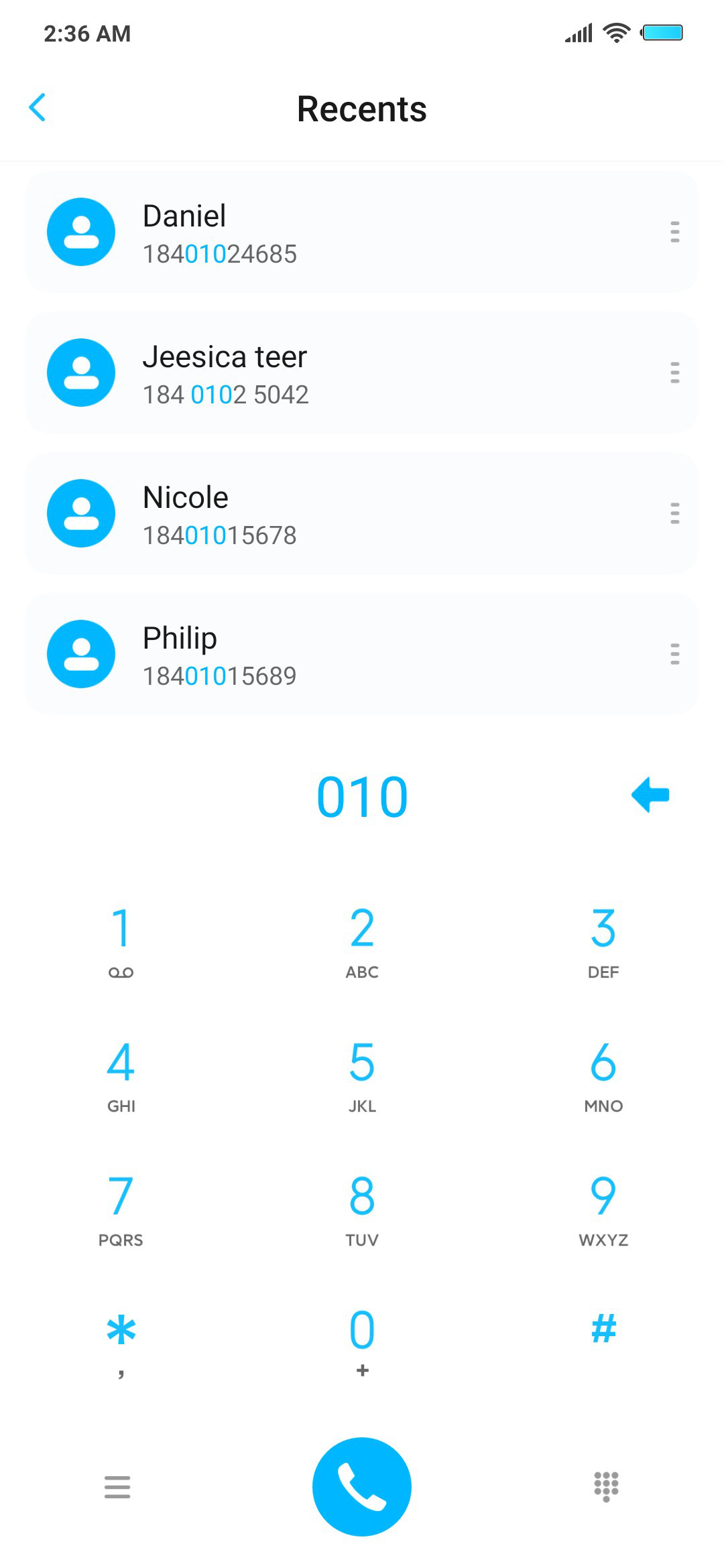Open more options for Jeesica teer
This screenshot has height=1568, width=724.
[x=674, y=373]
